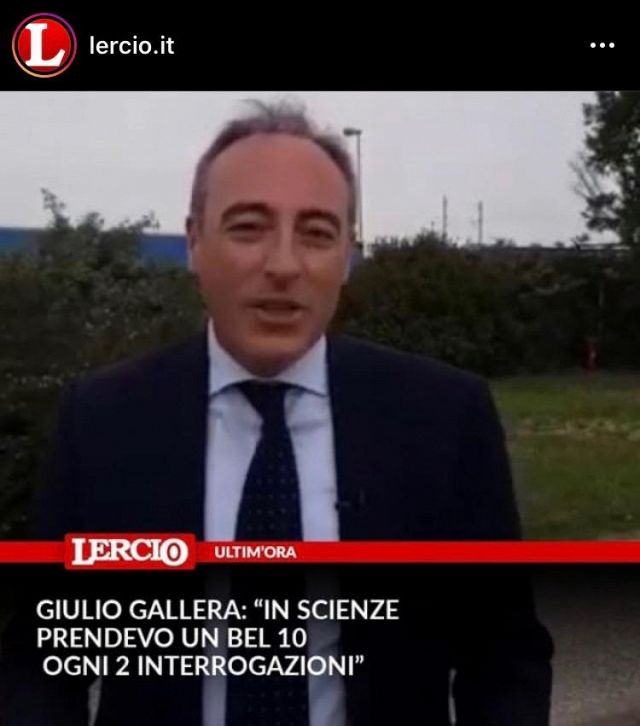Open the lercio.it profile picture
This screenshot has width=640, height=726.
[44, 45]
